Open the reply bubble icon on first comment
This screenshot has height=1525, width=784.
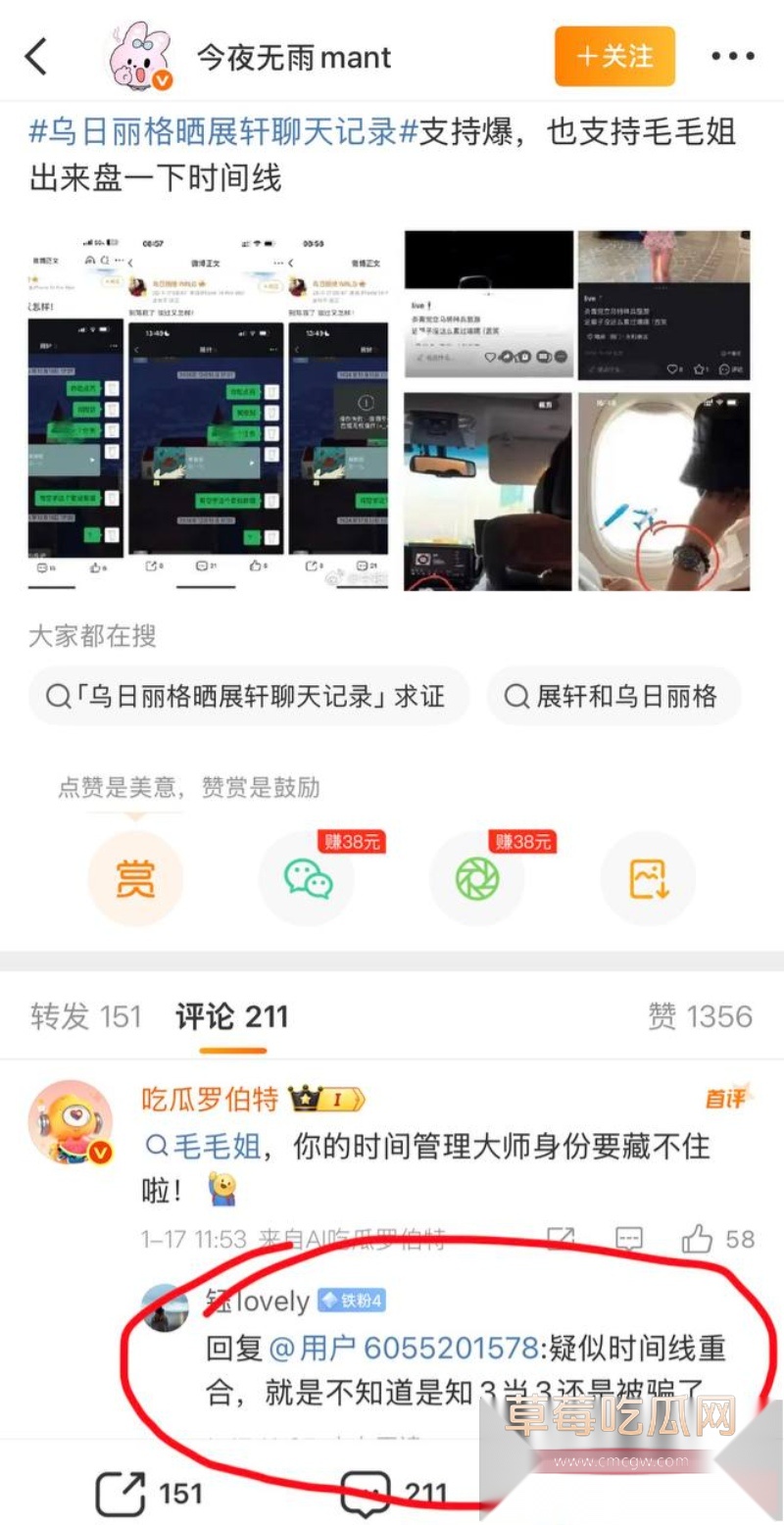627,1239
